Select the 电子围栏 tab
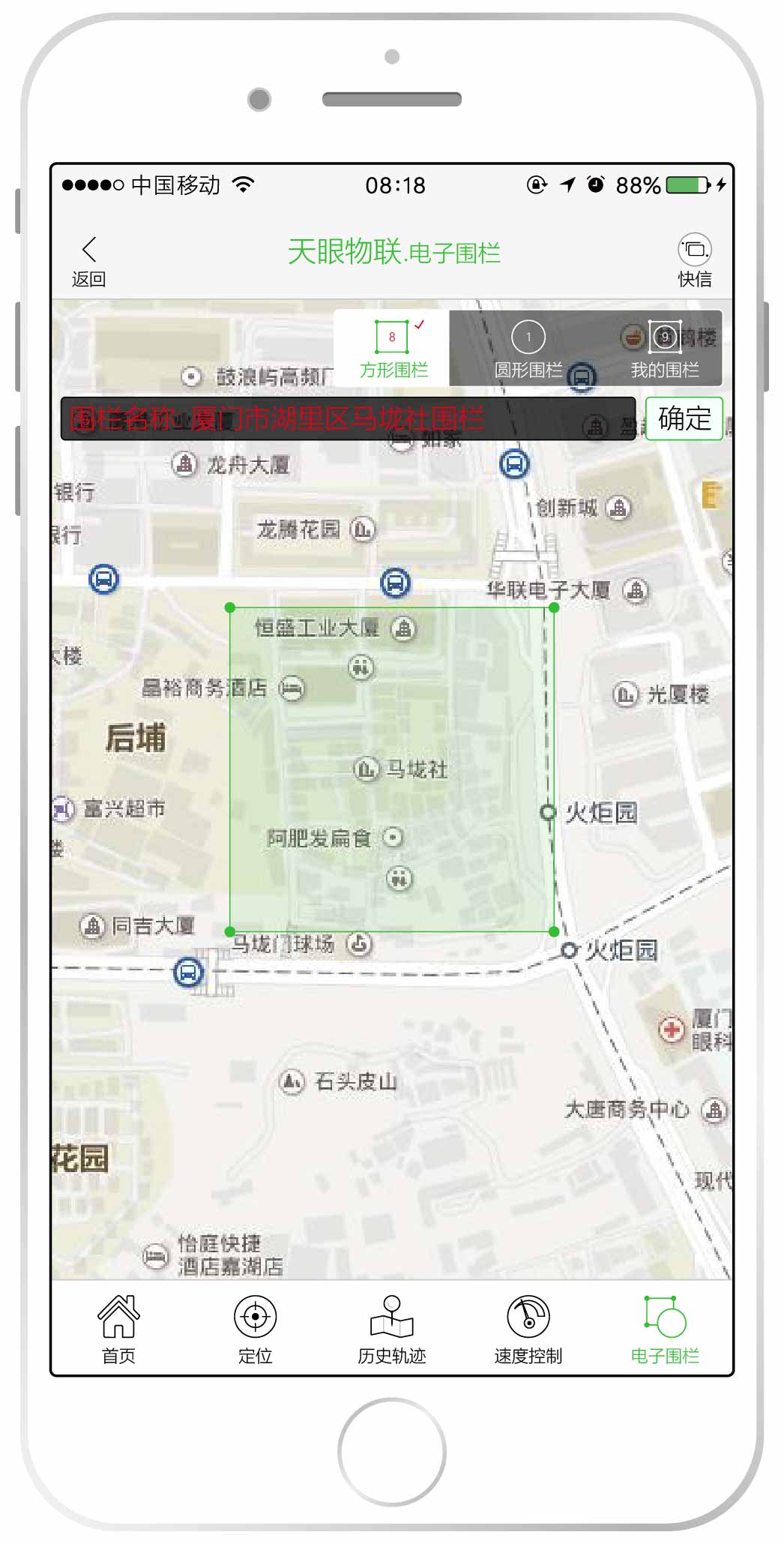 [664, 1329]
